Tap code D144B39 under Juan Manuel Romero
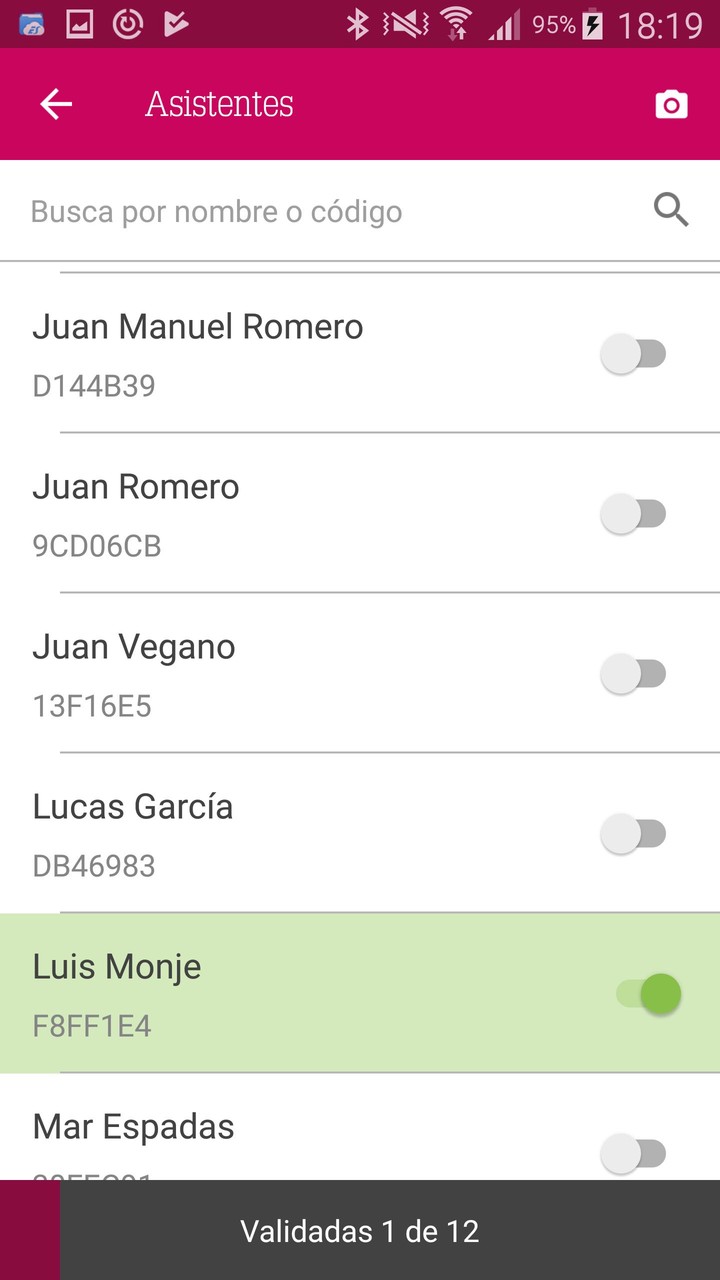The width and height of the screenshot is (720, 1280). click(94, 386)
